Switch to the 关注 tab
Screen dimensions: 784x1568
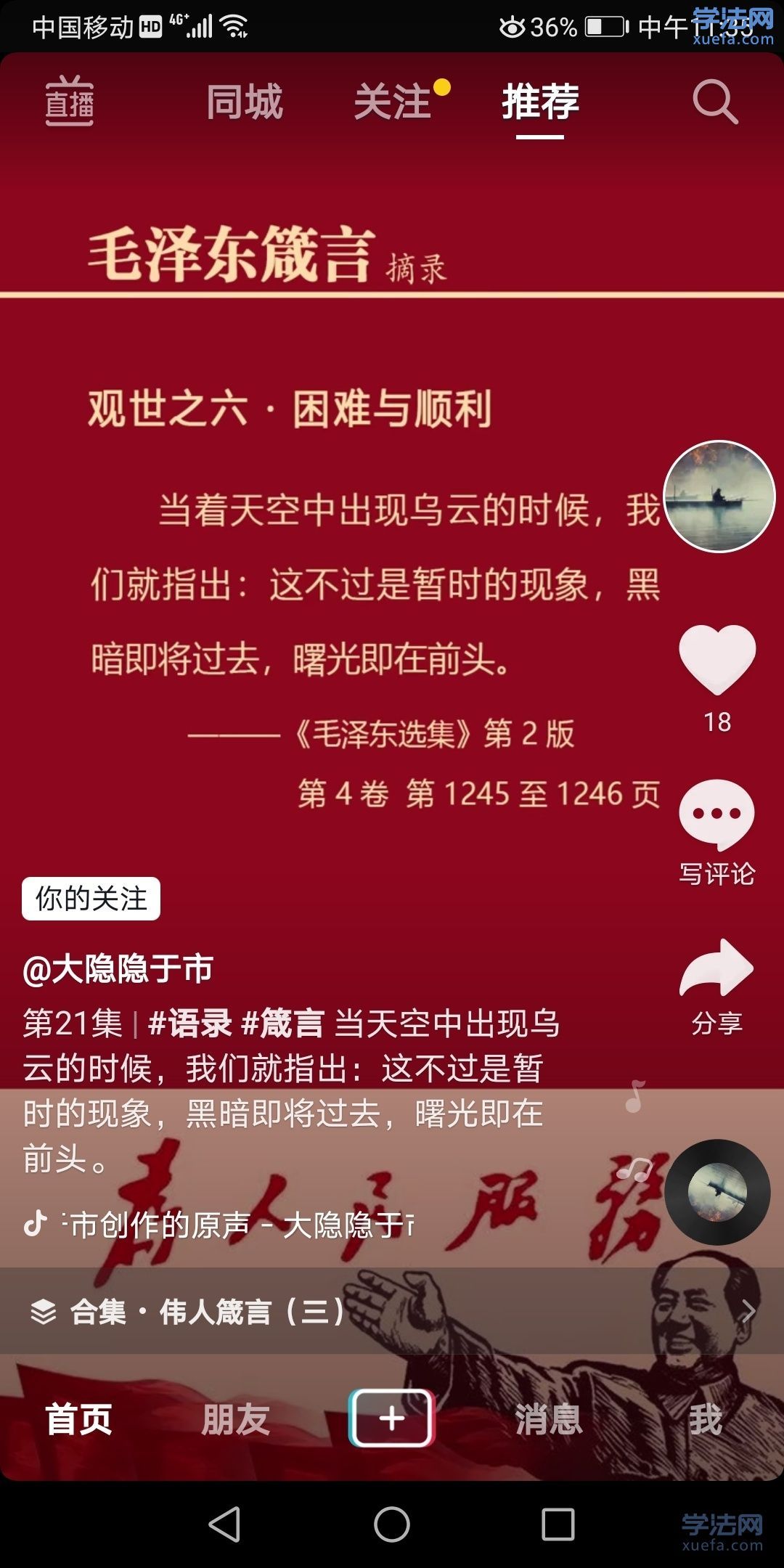click(x=393, y=102)
